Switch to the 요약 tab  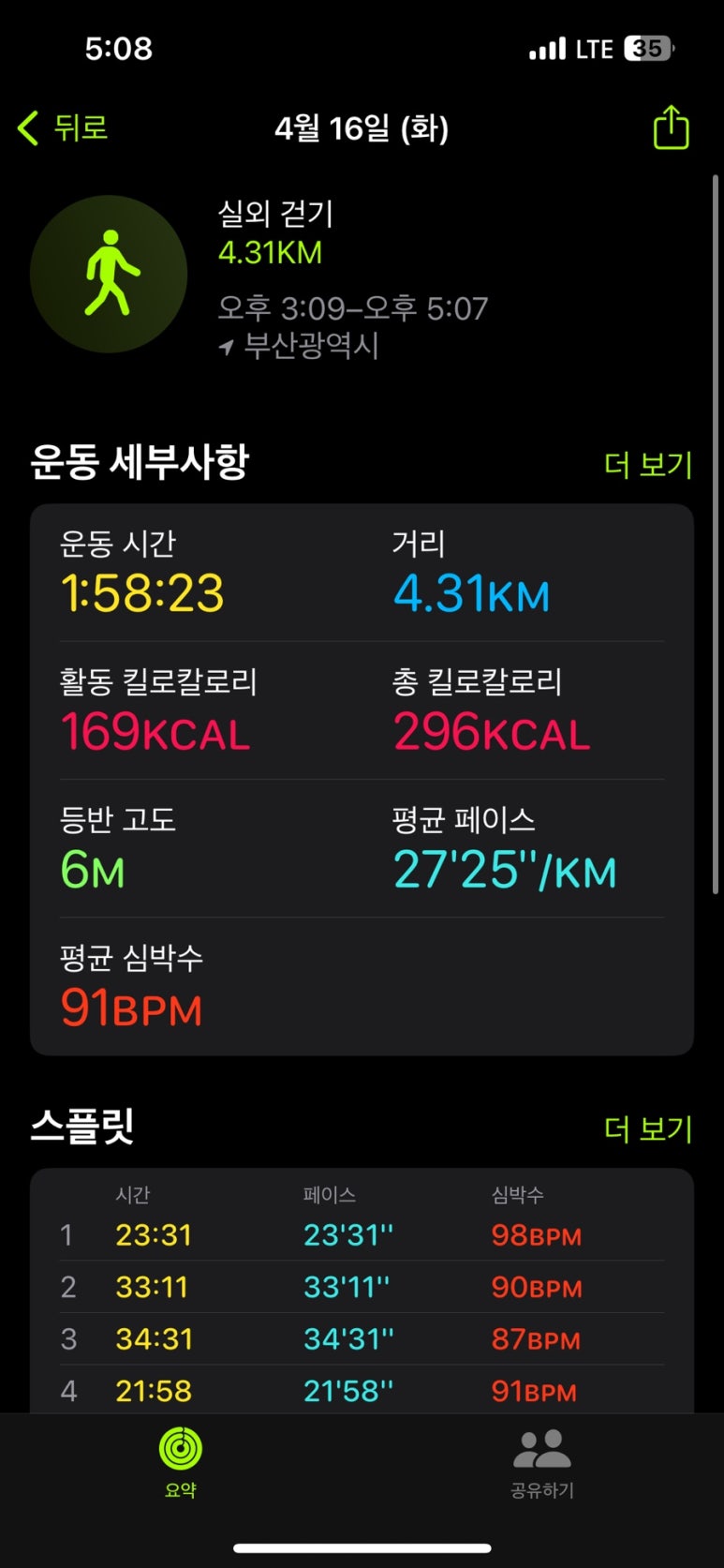(181, 1462)
